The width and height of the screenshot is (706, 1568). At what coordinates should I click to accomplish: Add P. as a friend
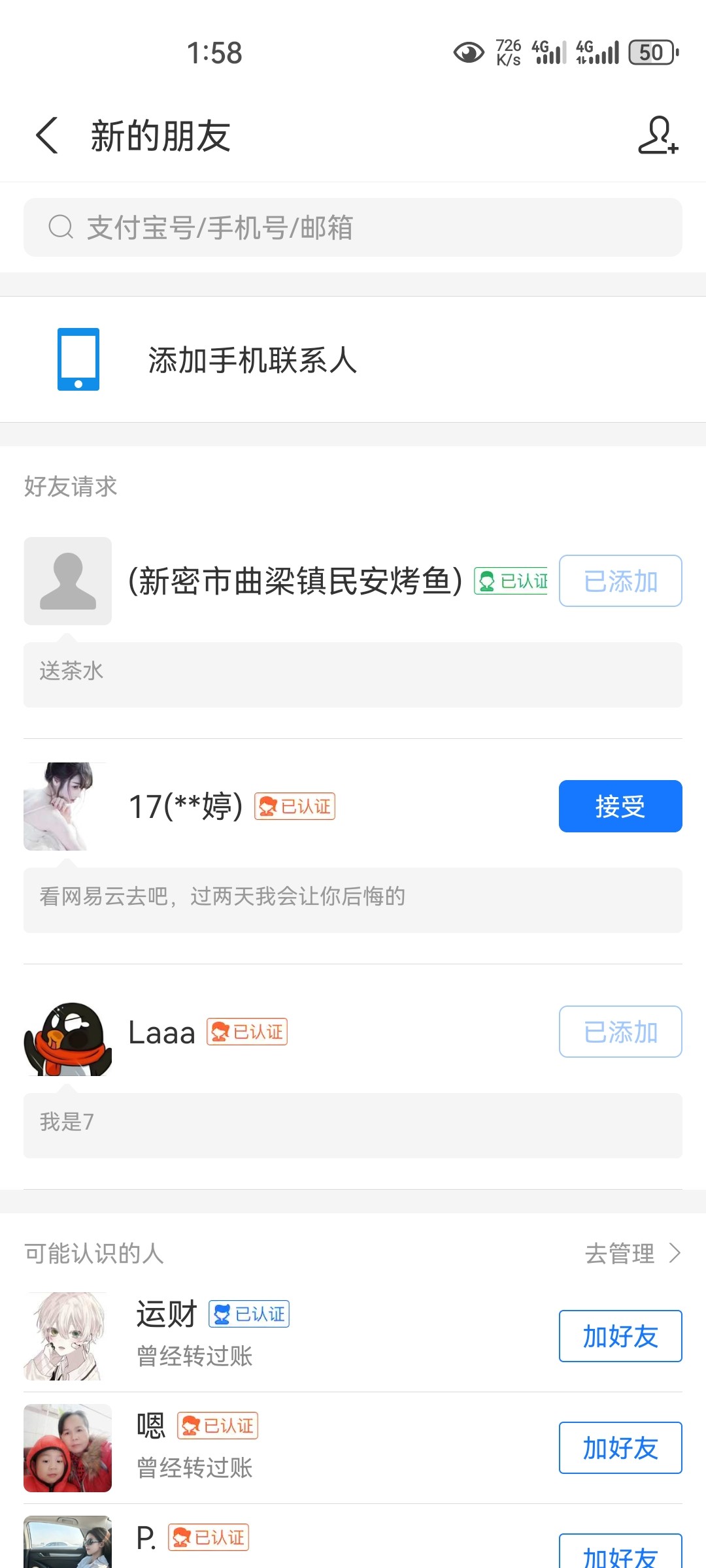click(x=620, y=1555)
